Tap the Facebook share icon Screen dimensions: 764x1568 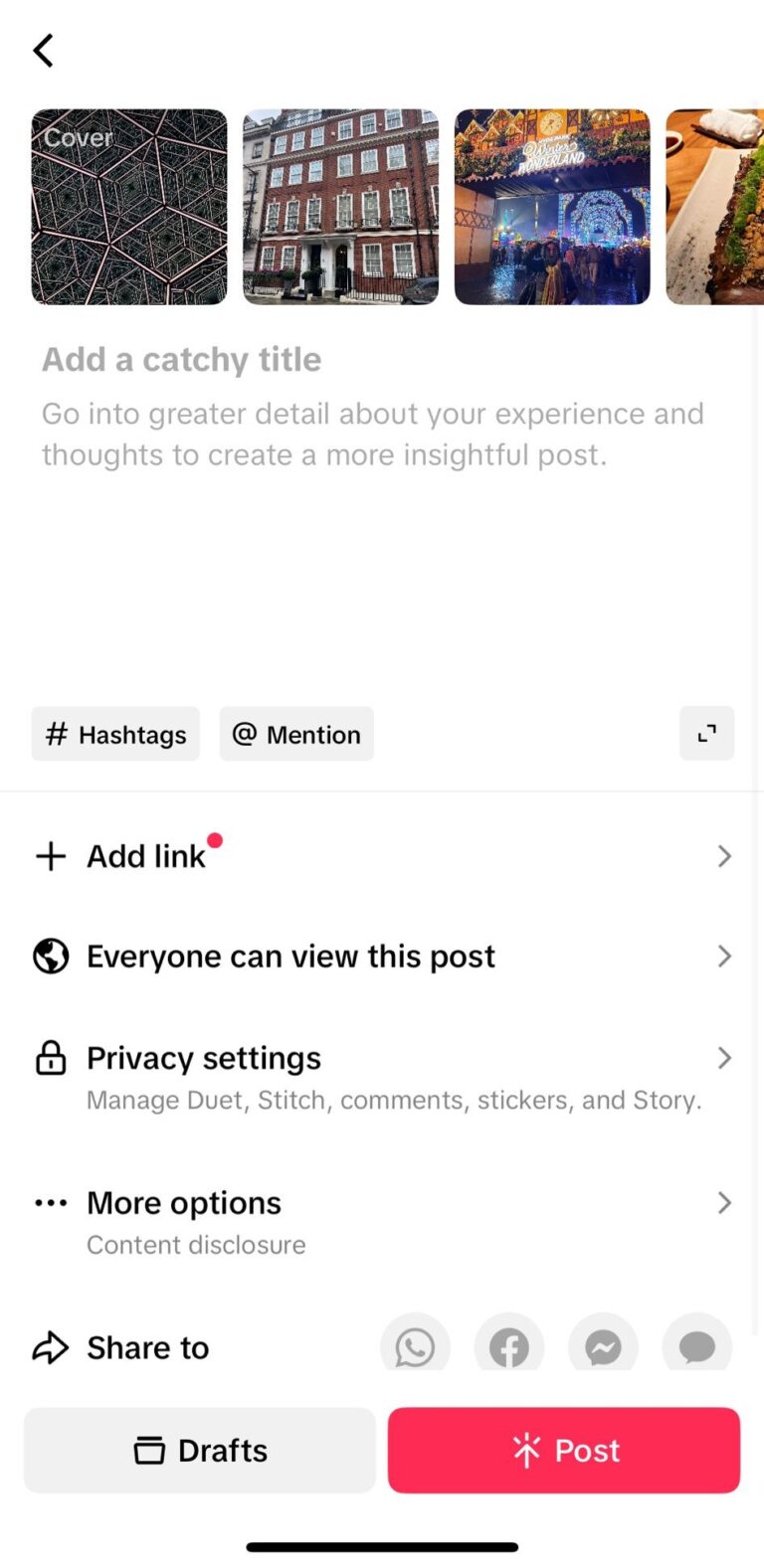[508, 1345]
